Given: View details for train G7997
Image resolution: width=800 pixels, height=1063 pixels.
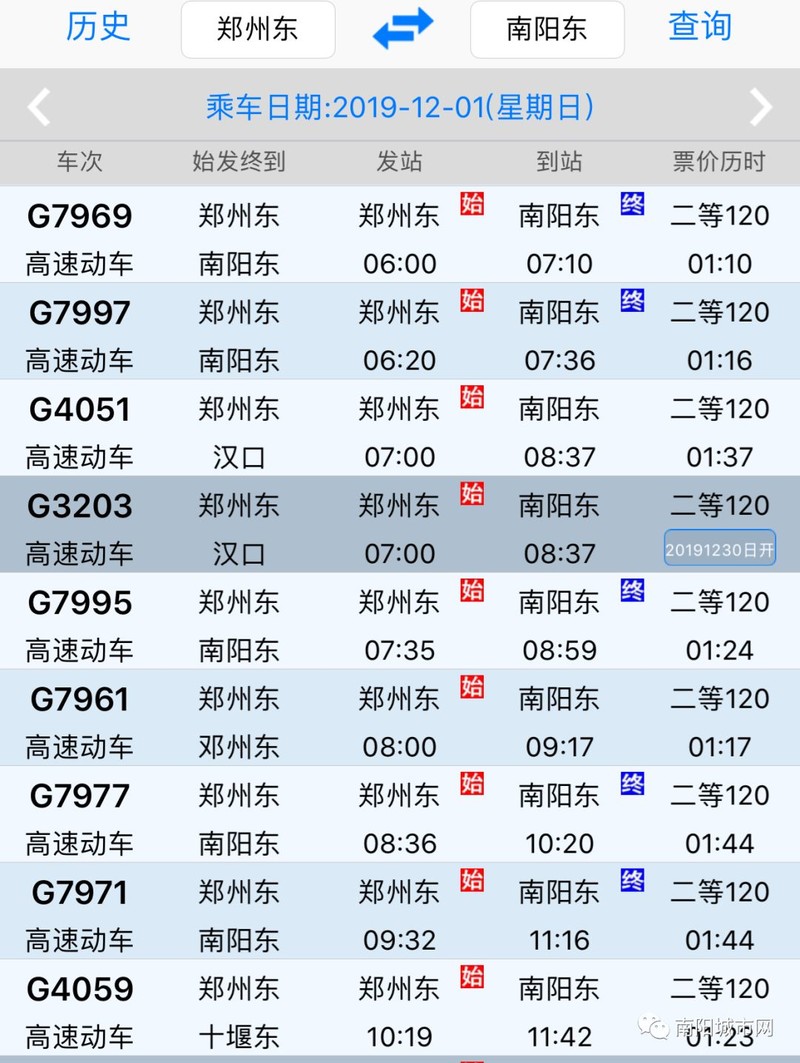Looking at the screenshot, I should pyautogui.click(x=400, y=335).
